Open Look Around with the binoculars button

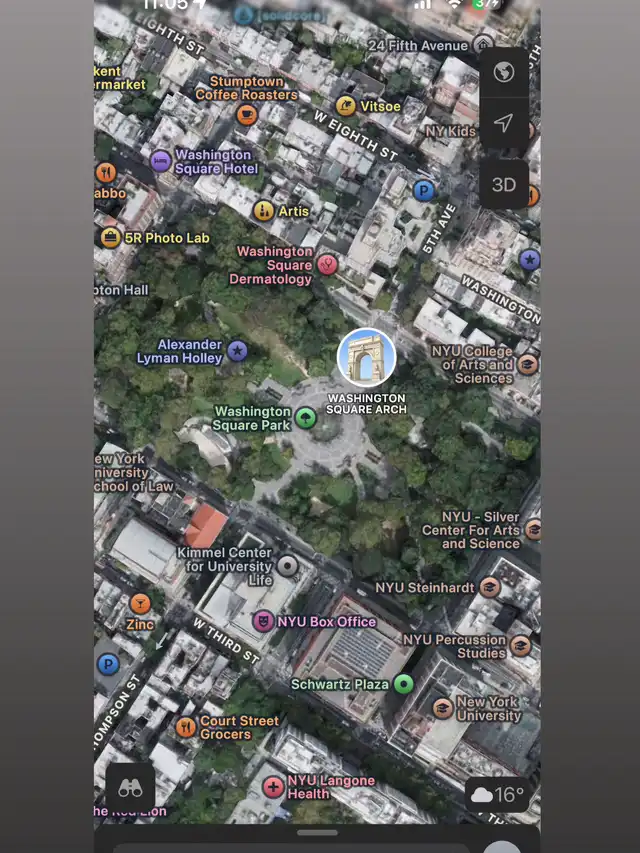point(130,787)
